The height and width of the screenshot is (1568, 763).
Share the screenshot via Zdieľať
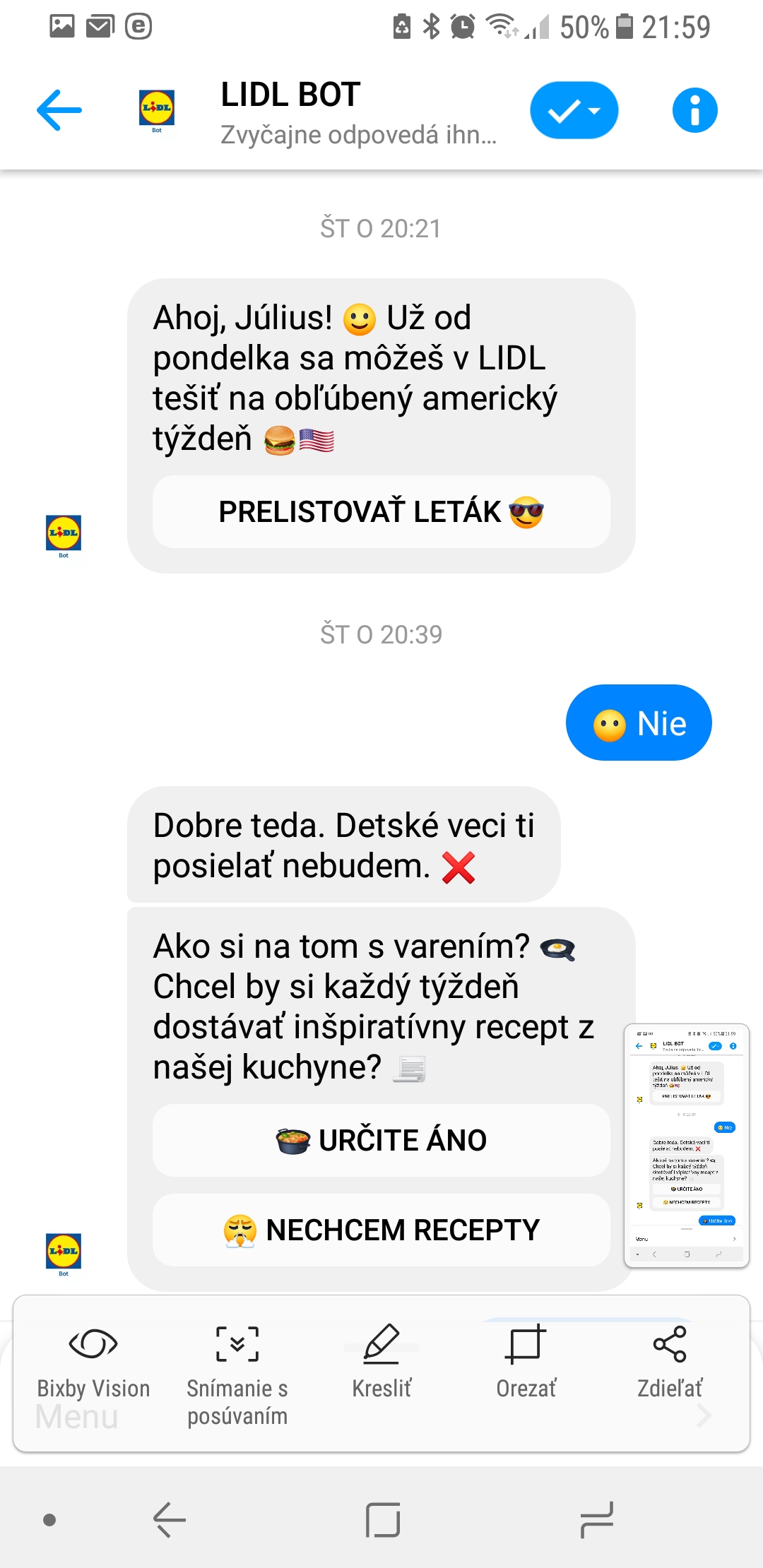(669, 1361)
